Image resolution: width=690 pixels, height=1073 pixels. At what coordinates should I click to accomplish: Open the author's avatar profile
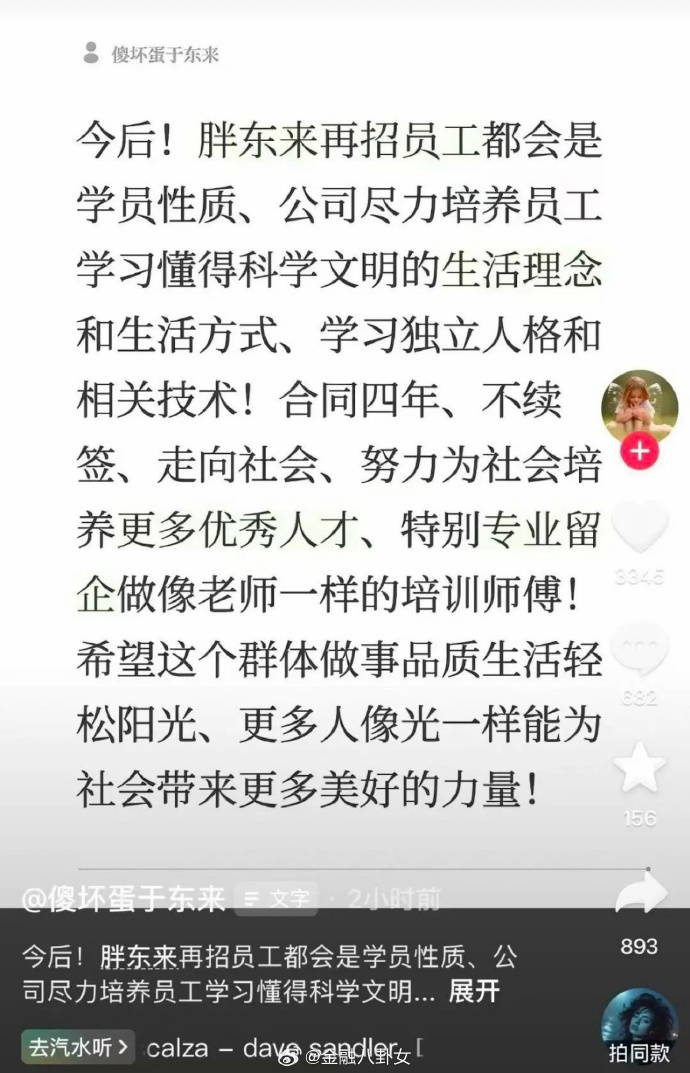[639, 409]
